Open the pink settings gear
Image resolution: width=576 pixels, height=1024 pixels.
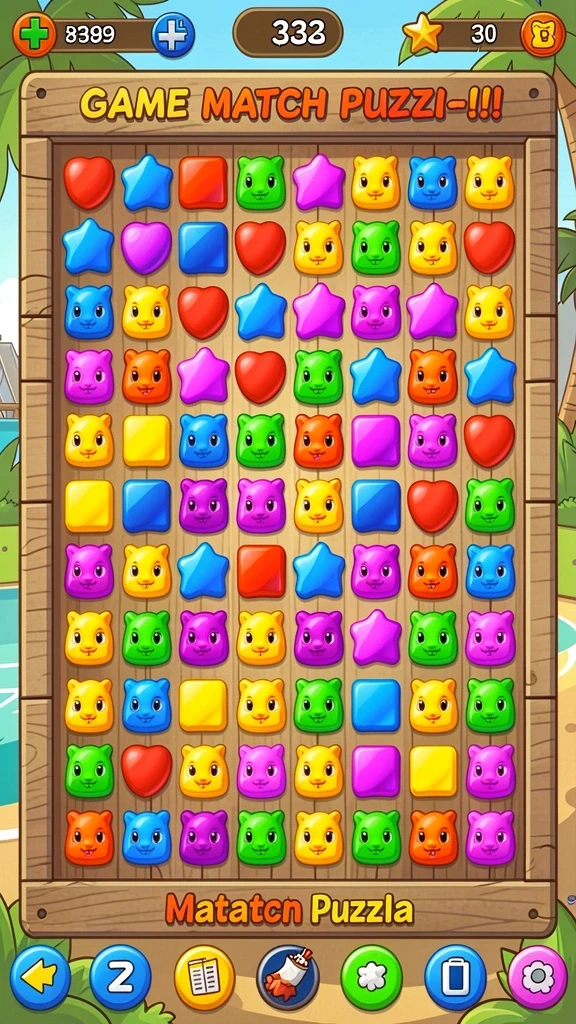(x=537, y=977)
